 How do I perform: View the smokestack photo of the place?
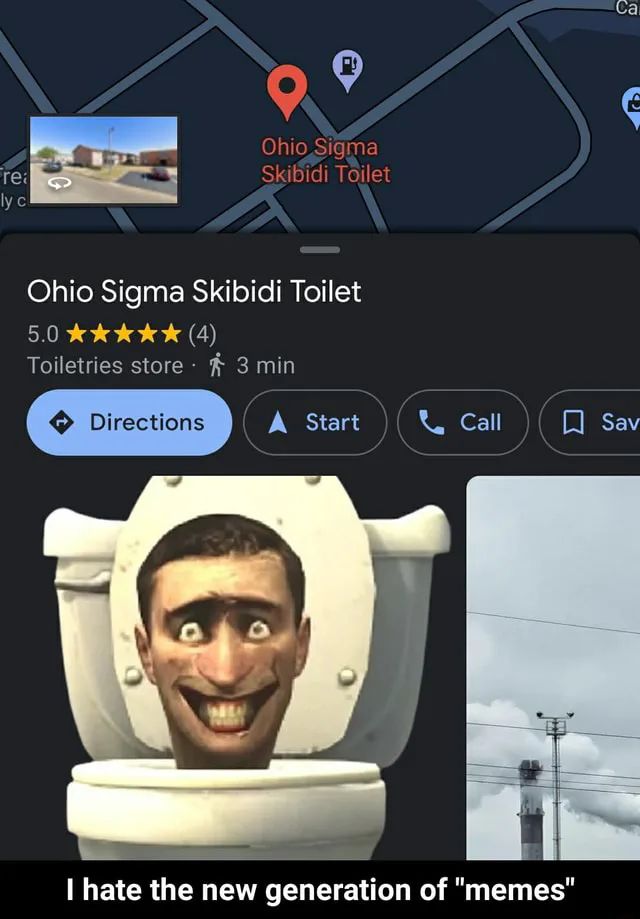click(553, 667)
